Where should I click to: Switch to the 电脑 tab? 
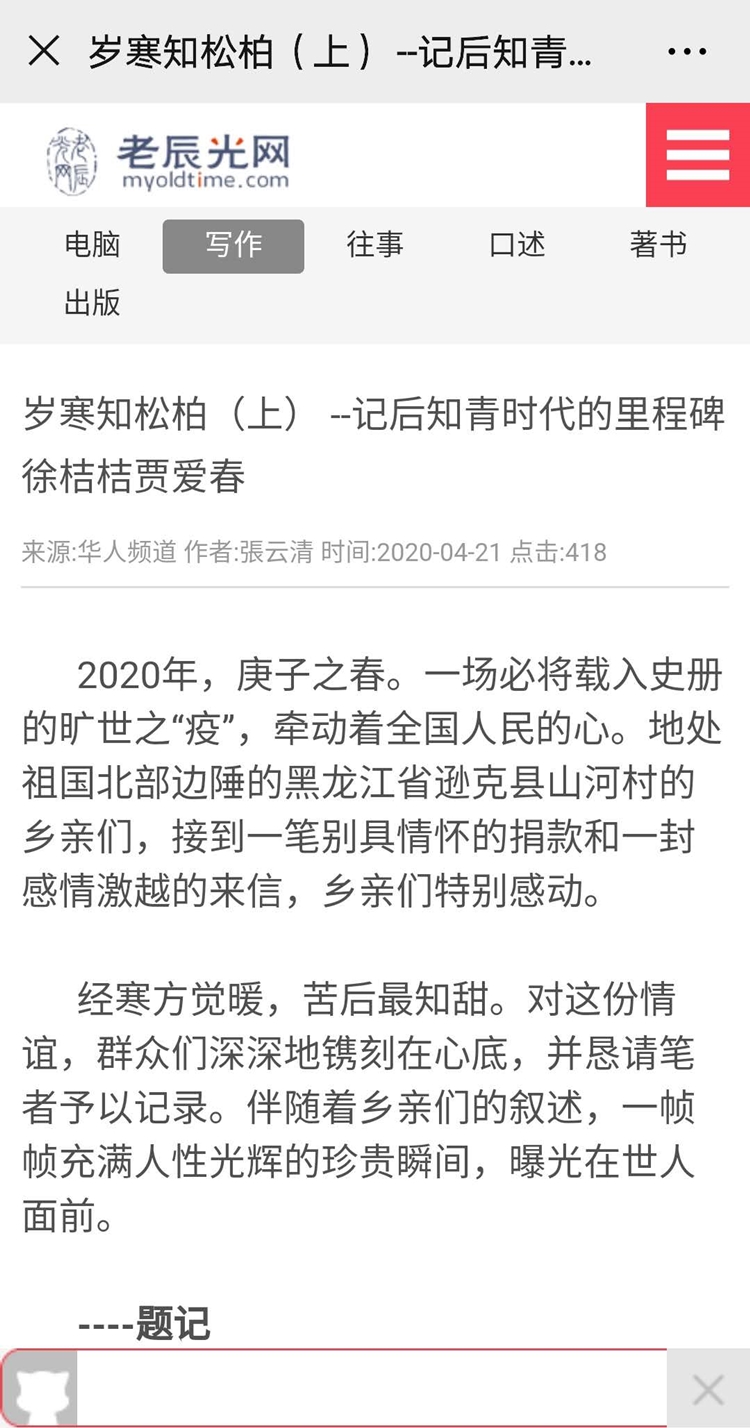(x=92, y=245)
